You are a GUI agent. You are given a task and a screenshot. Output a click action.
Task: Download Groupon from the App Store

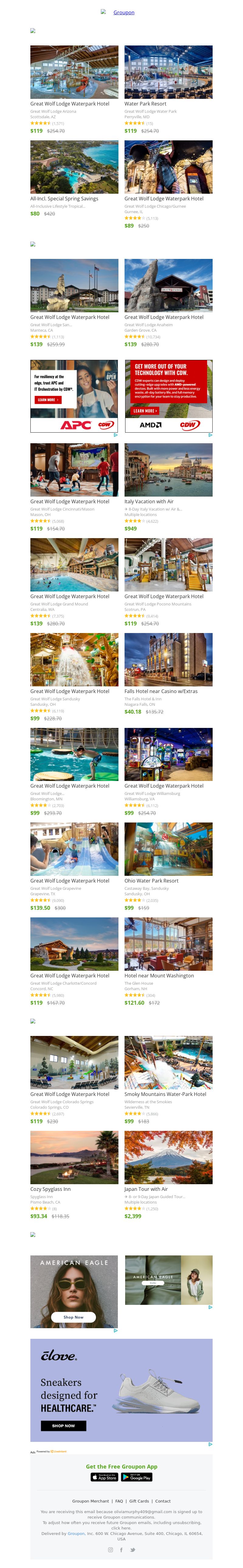coord(104,1477)
